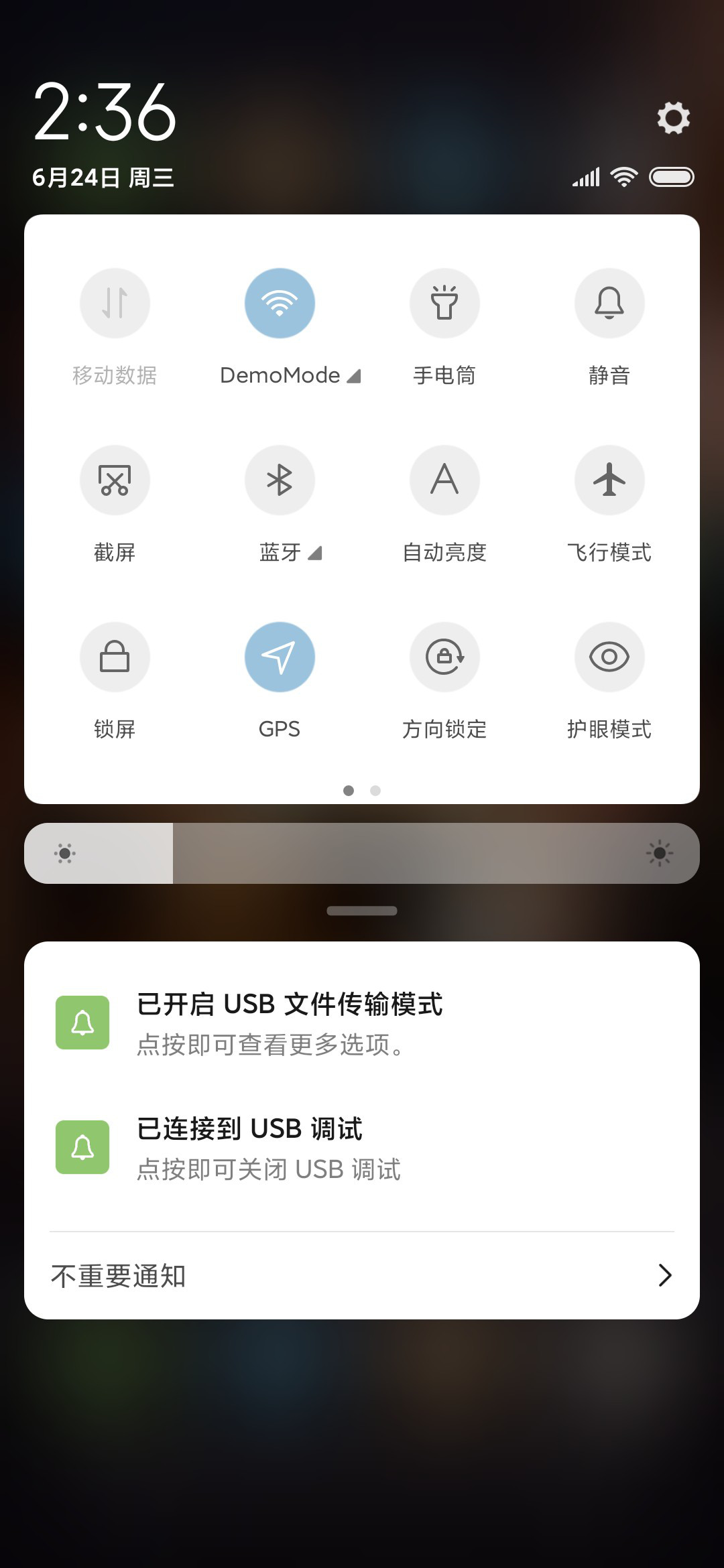
Task: Toggle 方向锁定 orientation lock
Action: 444,657
